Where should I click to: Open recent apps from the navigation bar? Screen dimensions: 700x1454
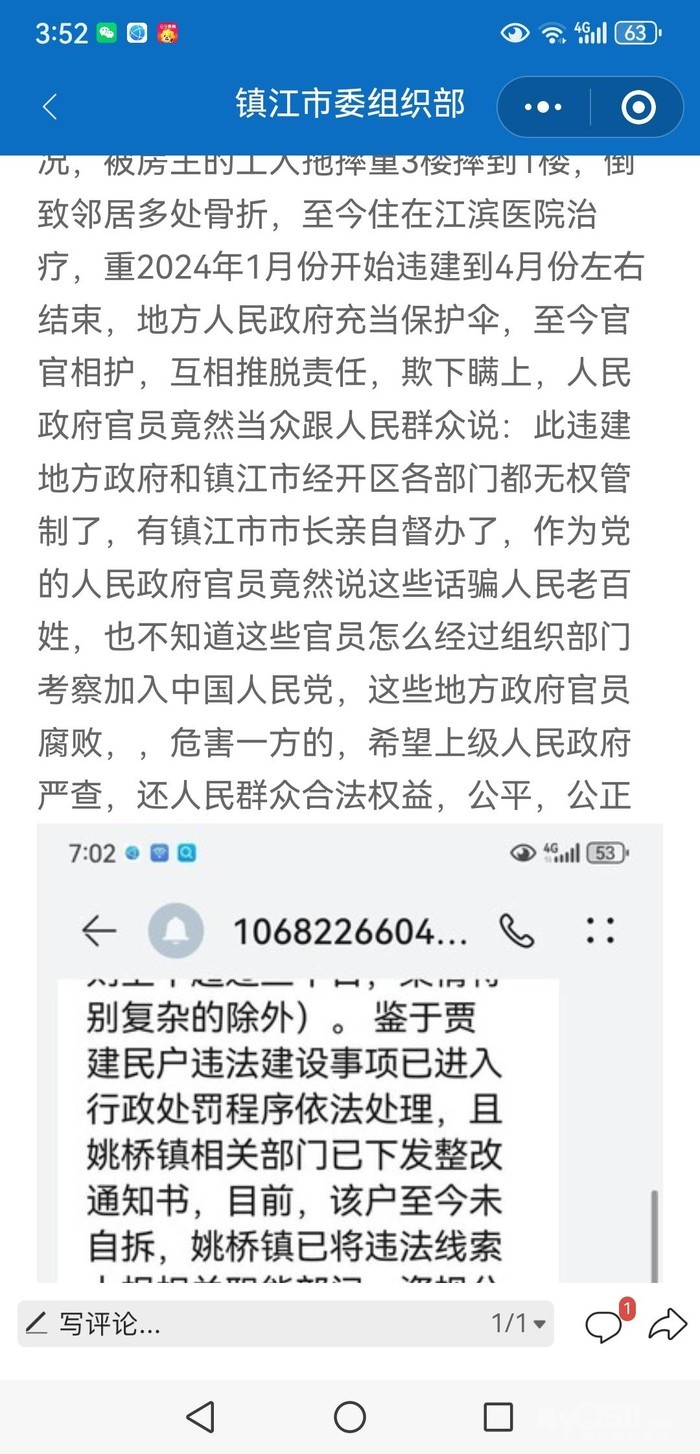tap(498, 1416)
